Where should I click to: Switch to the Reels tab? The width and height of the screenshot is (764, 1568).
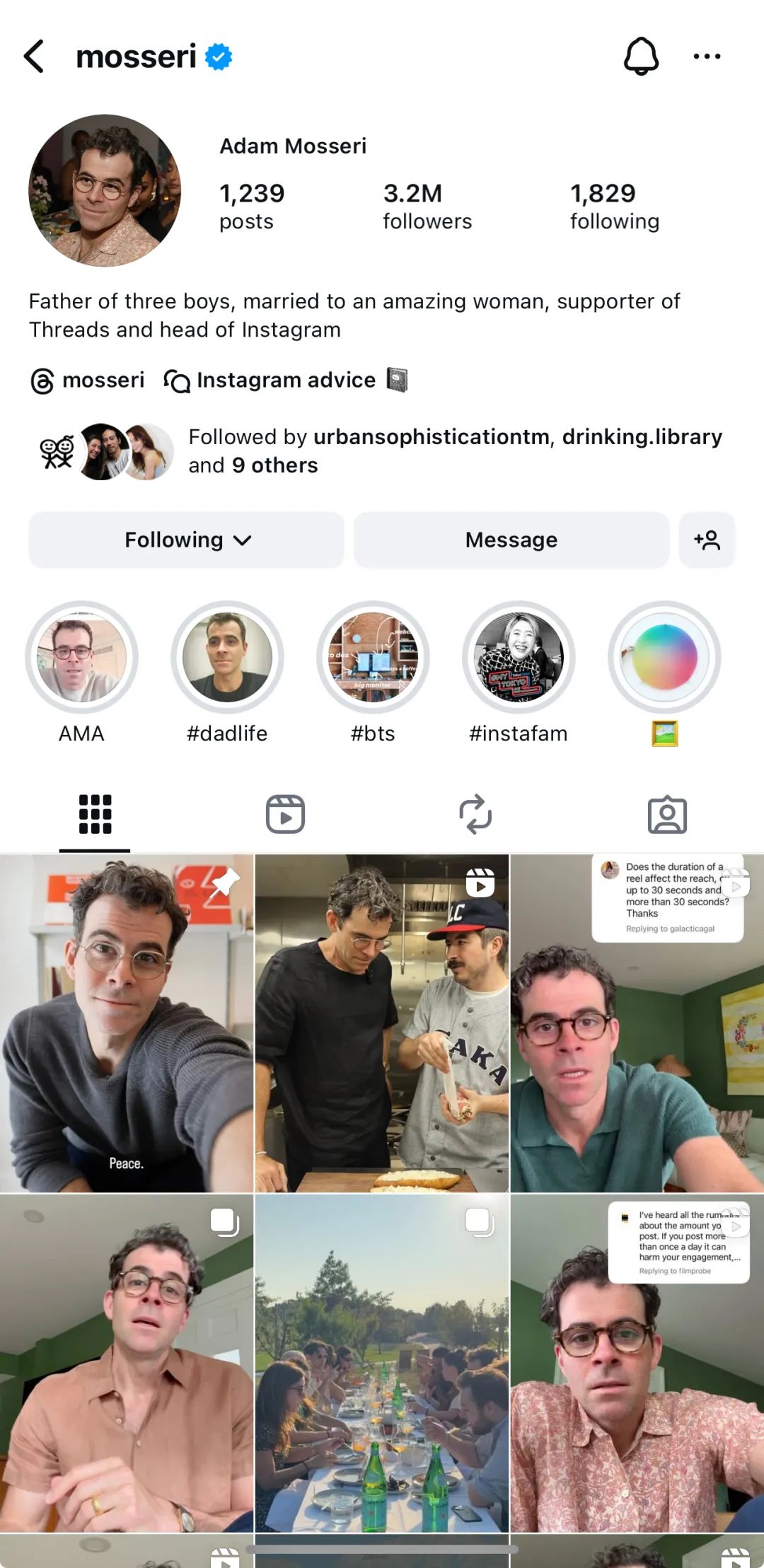tap(285, 814)
